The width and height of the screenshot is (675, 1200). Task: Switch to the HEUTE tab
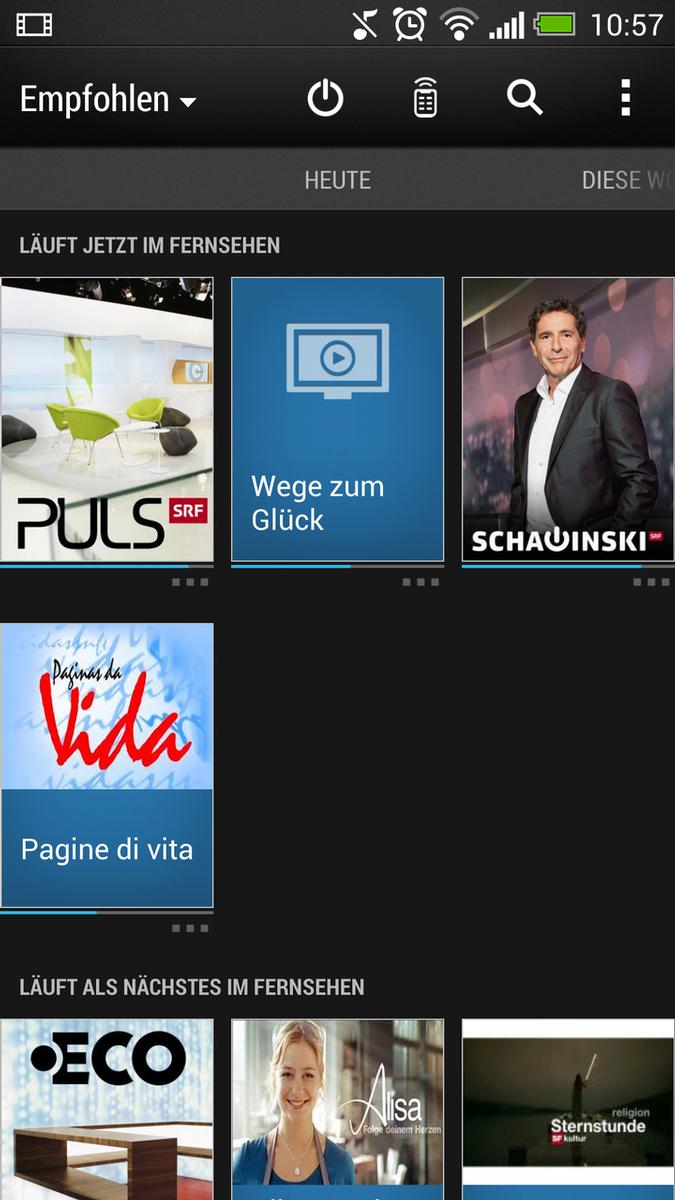337,180
